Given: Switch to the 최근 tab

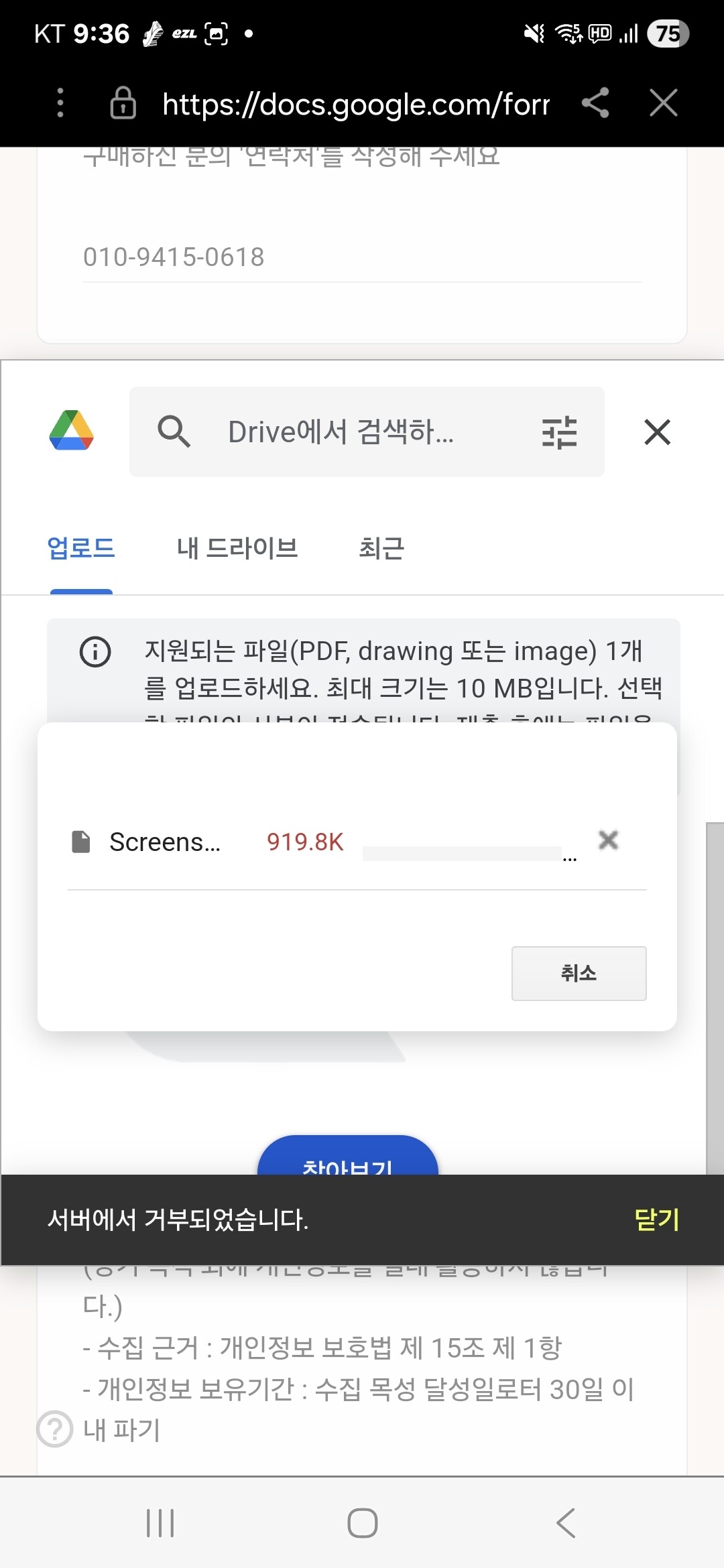Looking at the screenshot, I should coord(382,548).
